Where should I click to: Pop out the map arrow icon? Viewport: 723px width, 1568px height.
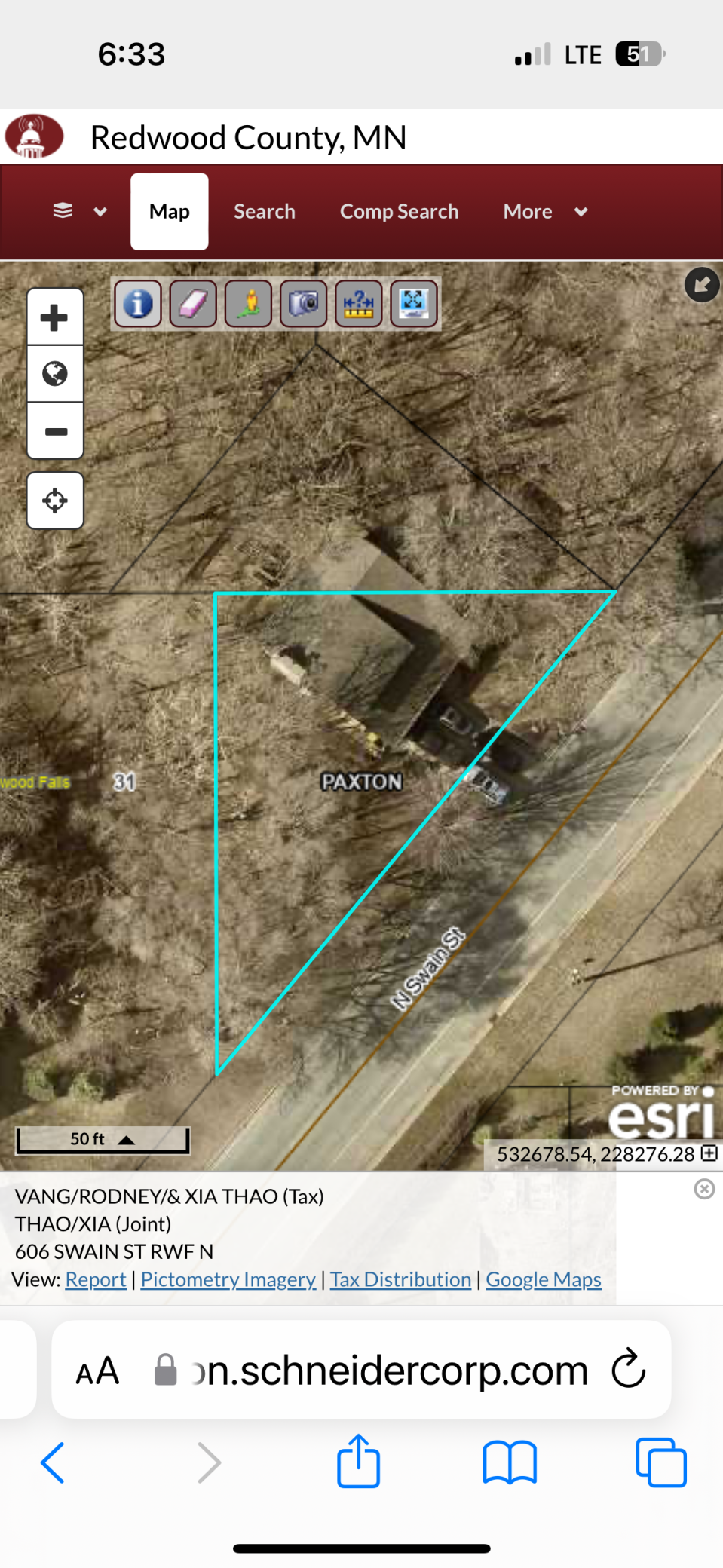pyautogui.click(x=701, y=285)
